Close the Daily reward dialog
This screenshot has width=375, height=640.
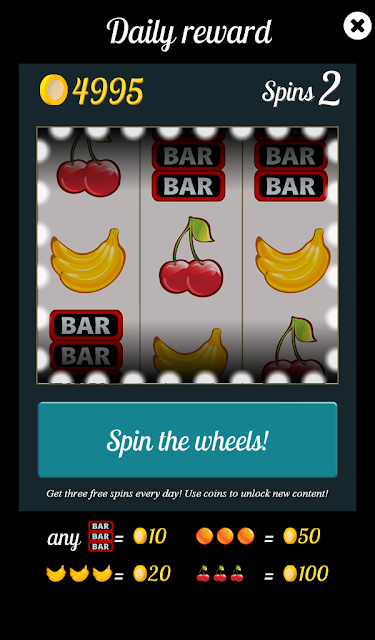[357, 26]
